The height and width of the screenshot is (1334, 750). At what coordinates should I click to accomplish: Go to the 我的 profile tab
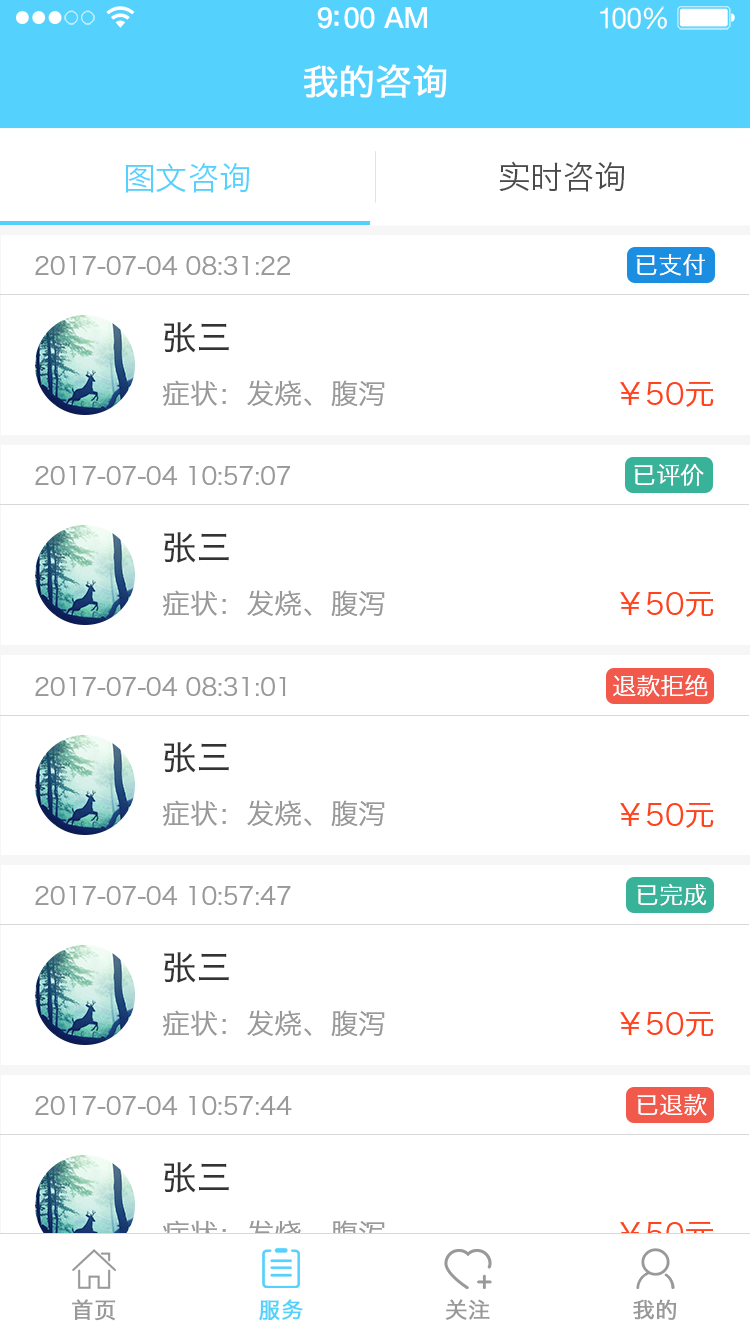pos(655,1285)
